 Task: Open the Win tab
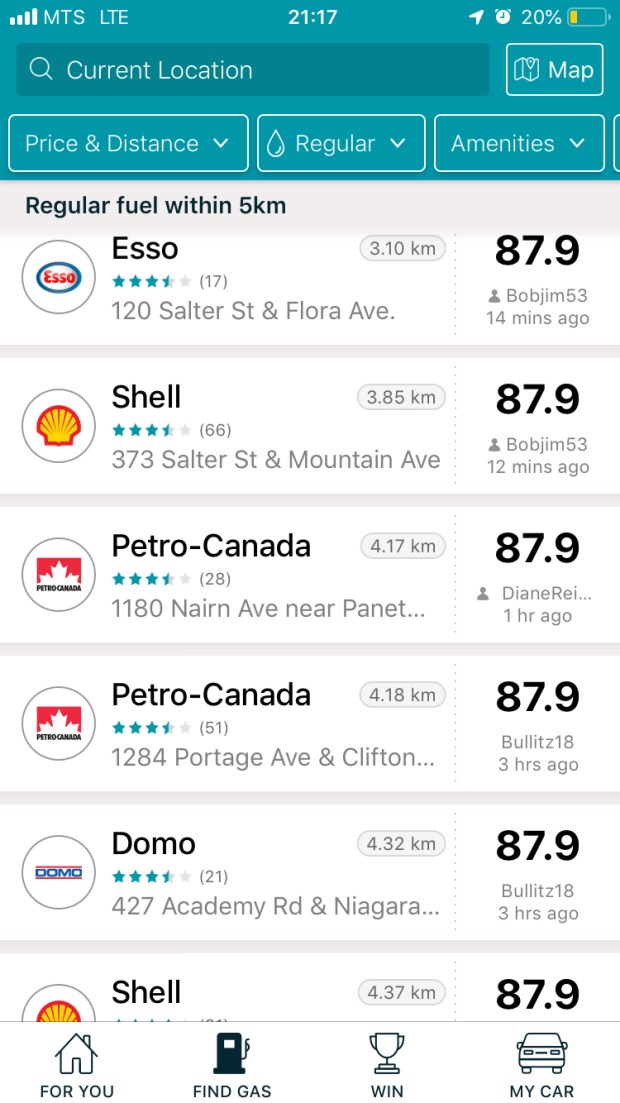[x=387, y=1066]
